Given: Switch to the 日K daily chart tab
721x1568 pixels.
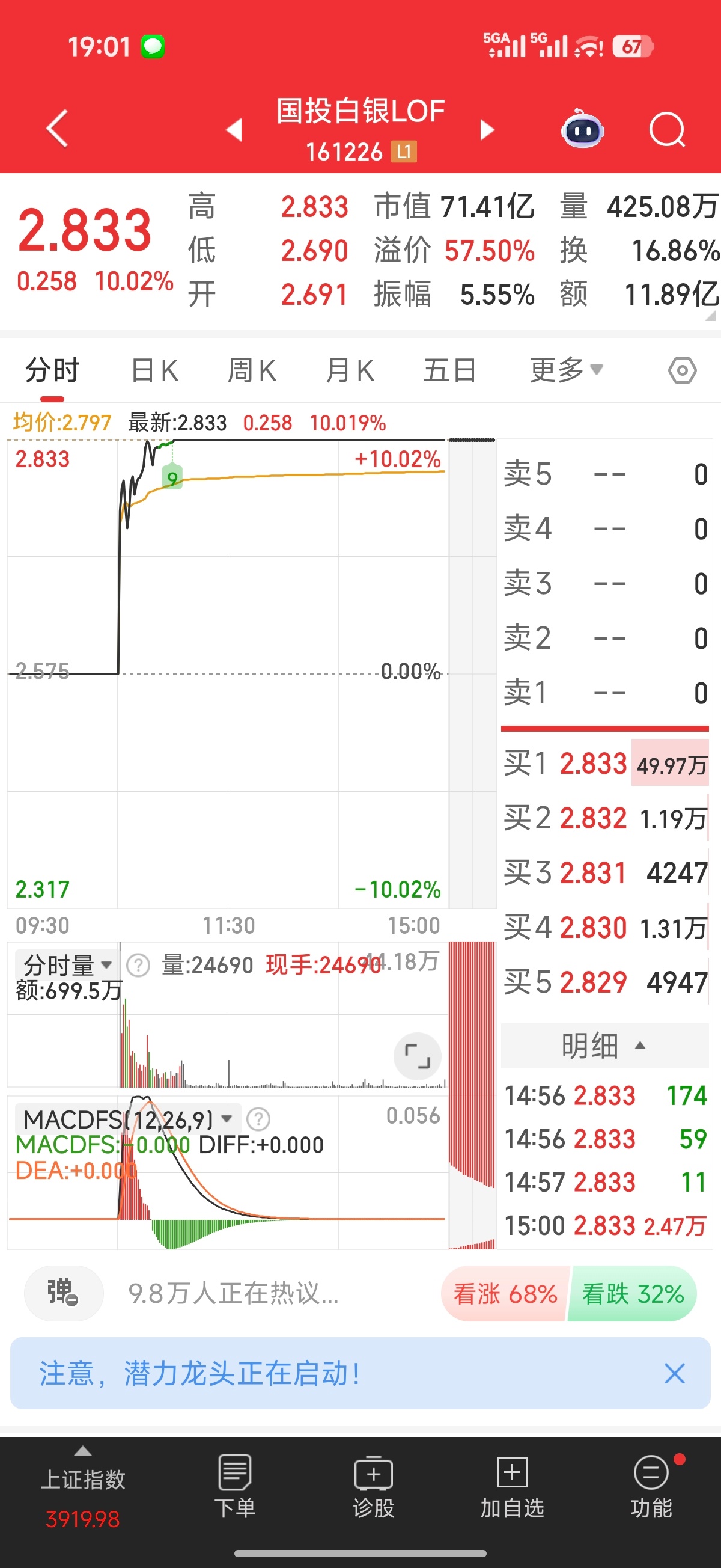Looking at the screenshot, I should click(154, 369).
